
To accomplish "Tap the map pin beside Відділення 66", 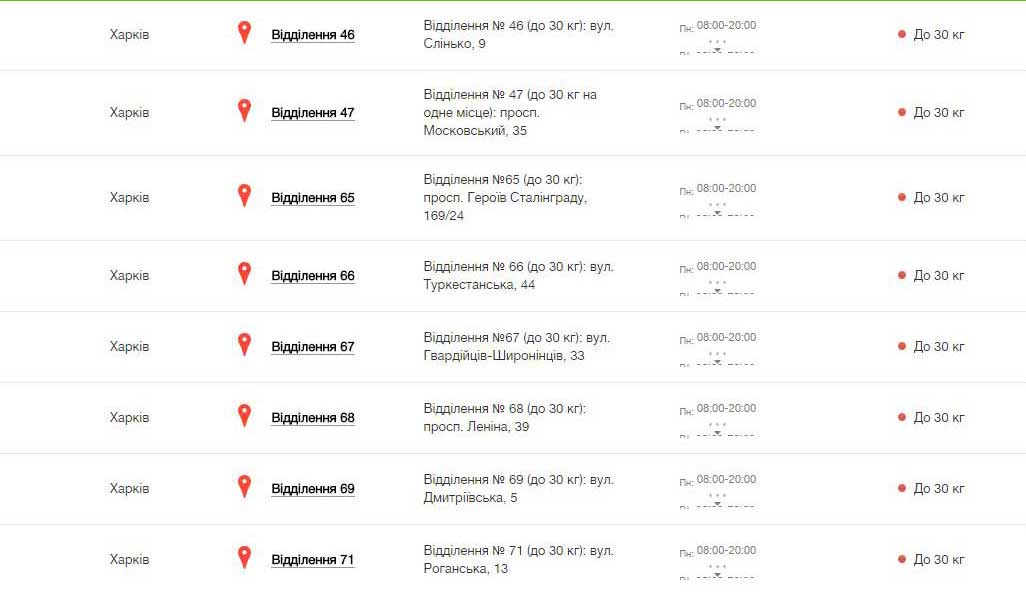I will click(244, 273).
